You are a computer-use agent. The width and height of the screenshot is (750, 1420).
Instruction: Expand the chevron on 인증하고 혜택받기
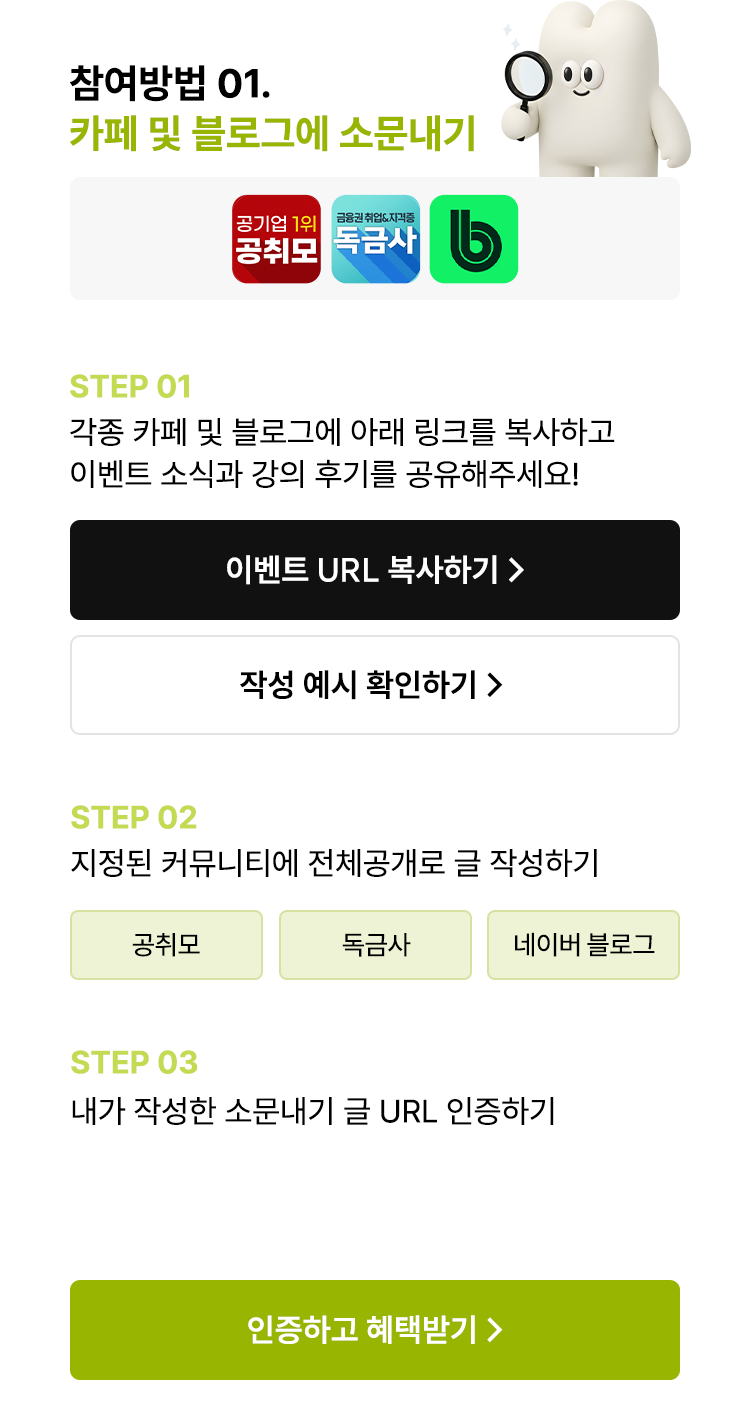tap(494, 1330)
